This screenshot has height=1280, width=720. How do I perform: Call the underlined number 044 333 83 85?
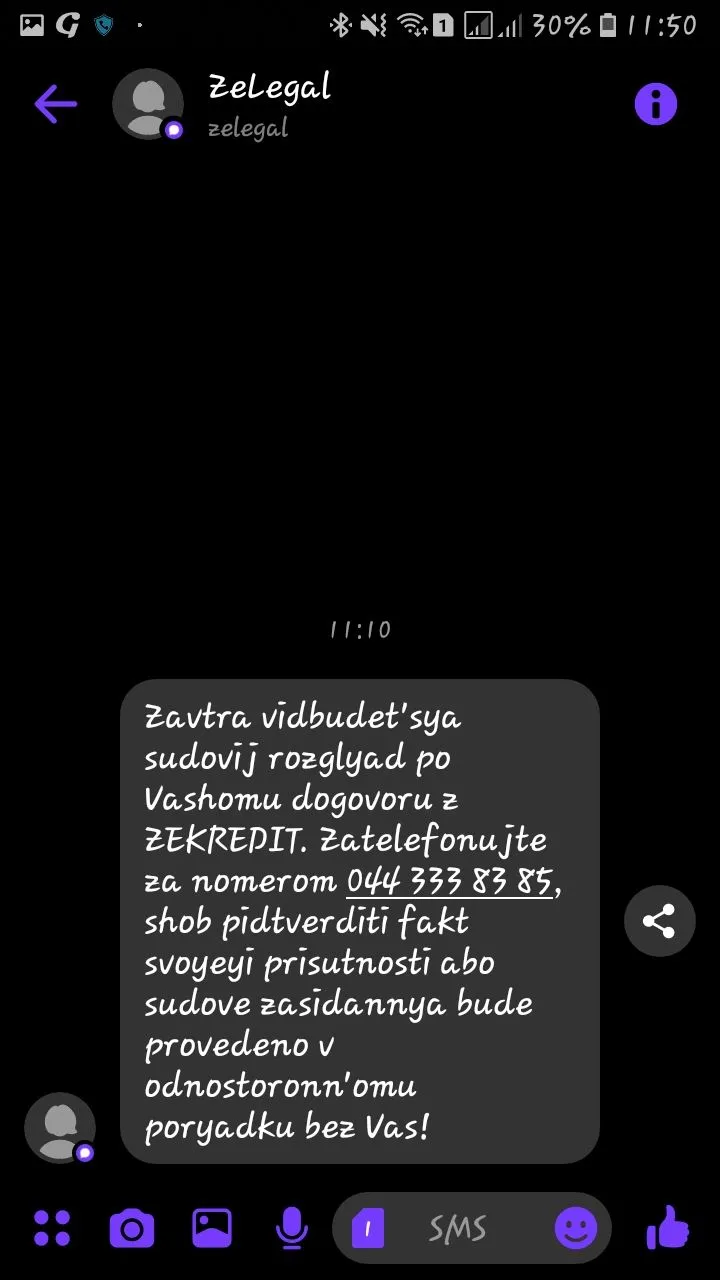[450, 882]
